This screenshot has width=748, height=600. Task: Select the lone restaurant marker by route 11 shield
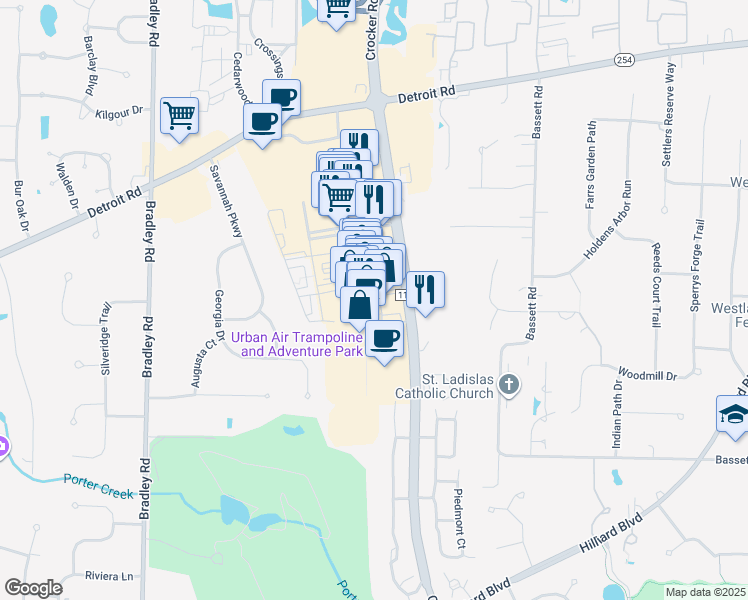pos(425,290)
